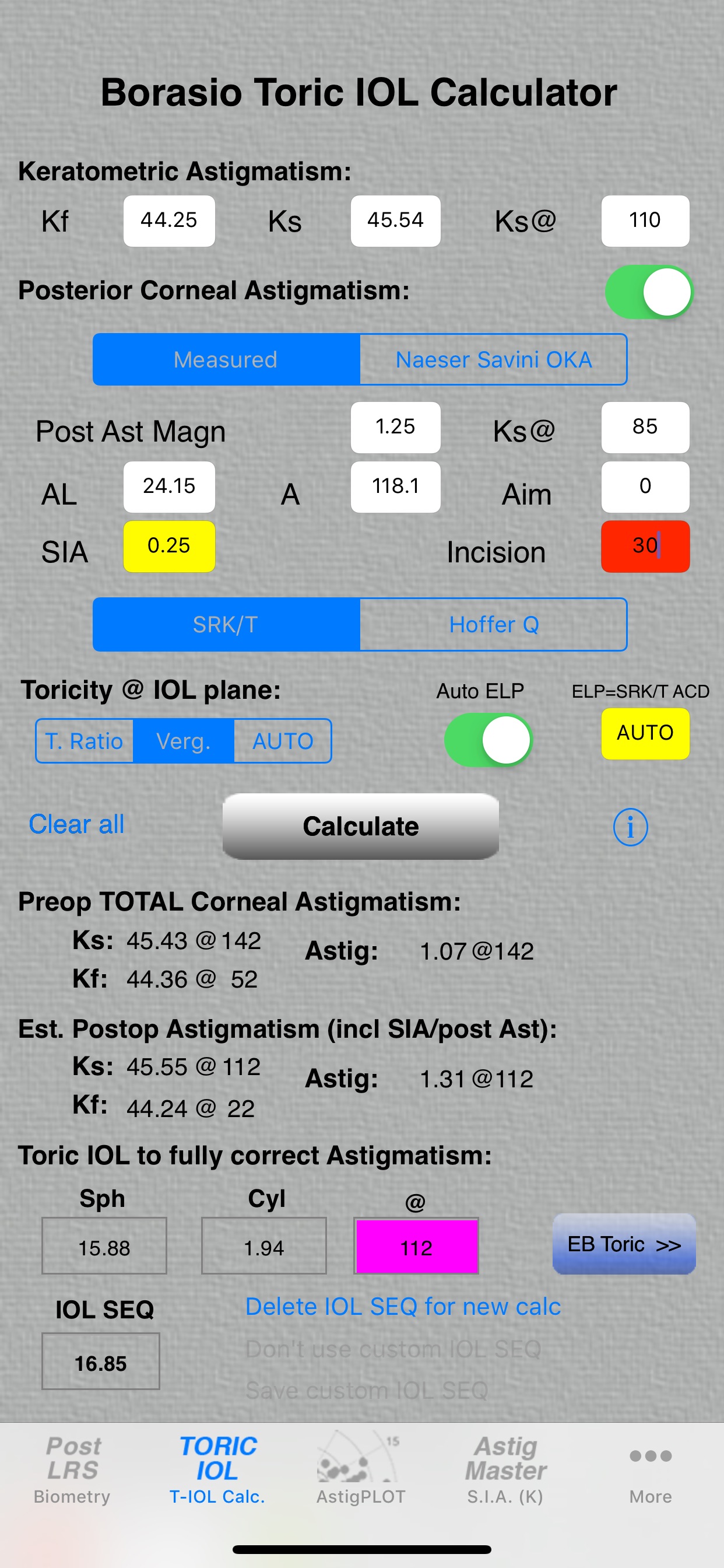Edit the AL axial length field
This screenshot has width=724, height=1568.
pyautogui.click(x=169, y=487)
